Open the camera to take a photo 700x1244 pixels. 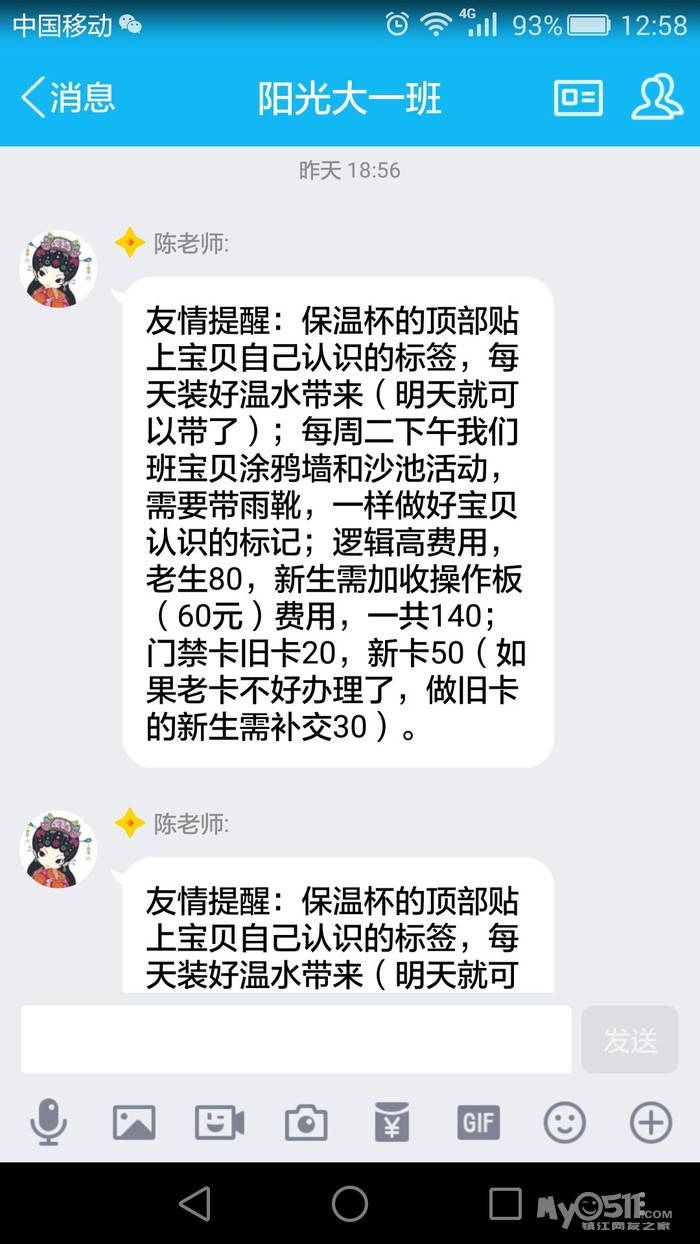[x=306, y=1123]
